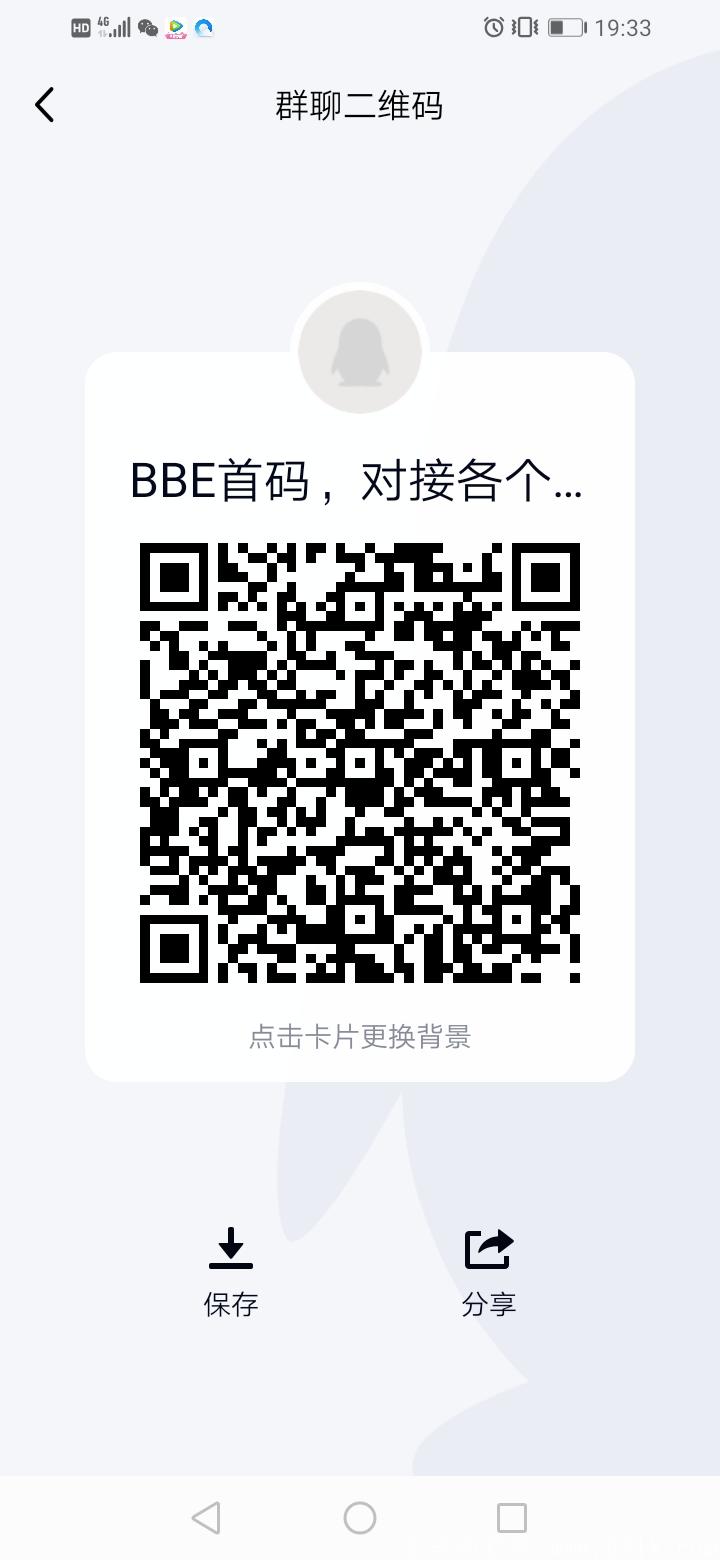Tap the Share (分享) icon
720x1560 pixels.
[489, 1247]
